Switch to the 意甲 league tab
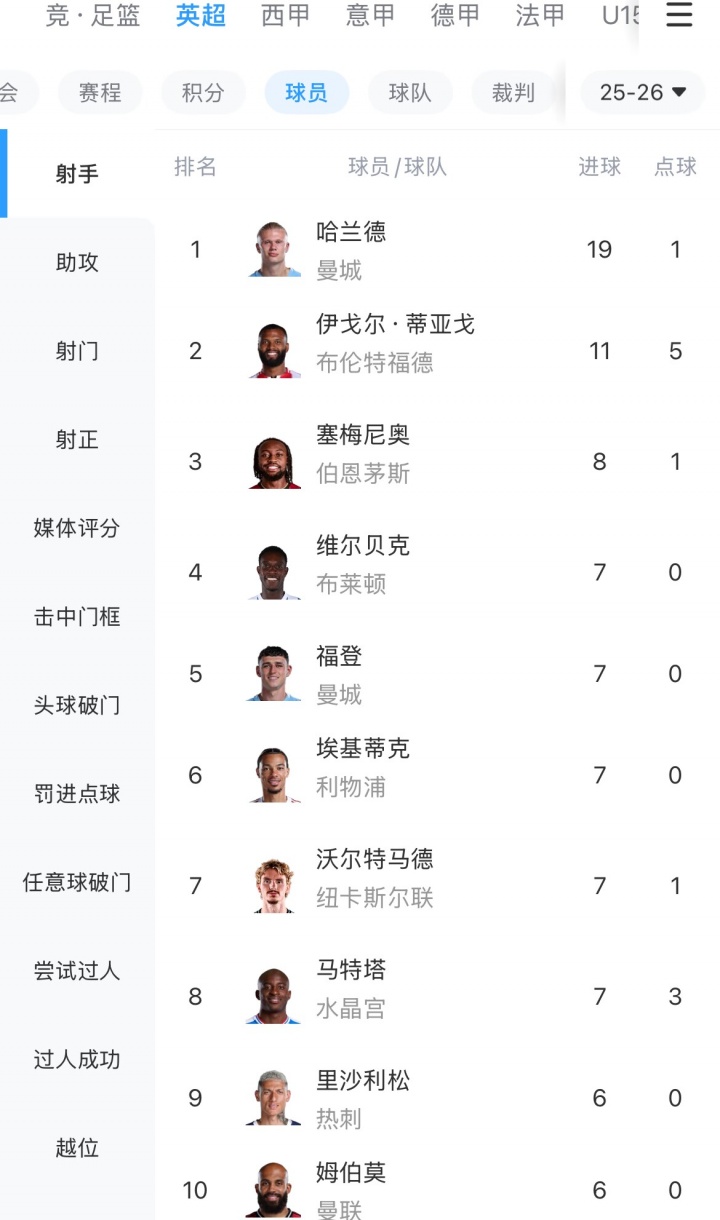 (x=370, y=16)
